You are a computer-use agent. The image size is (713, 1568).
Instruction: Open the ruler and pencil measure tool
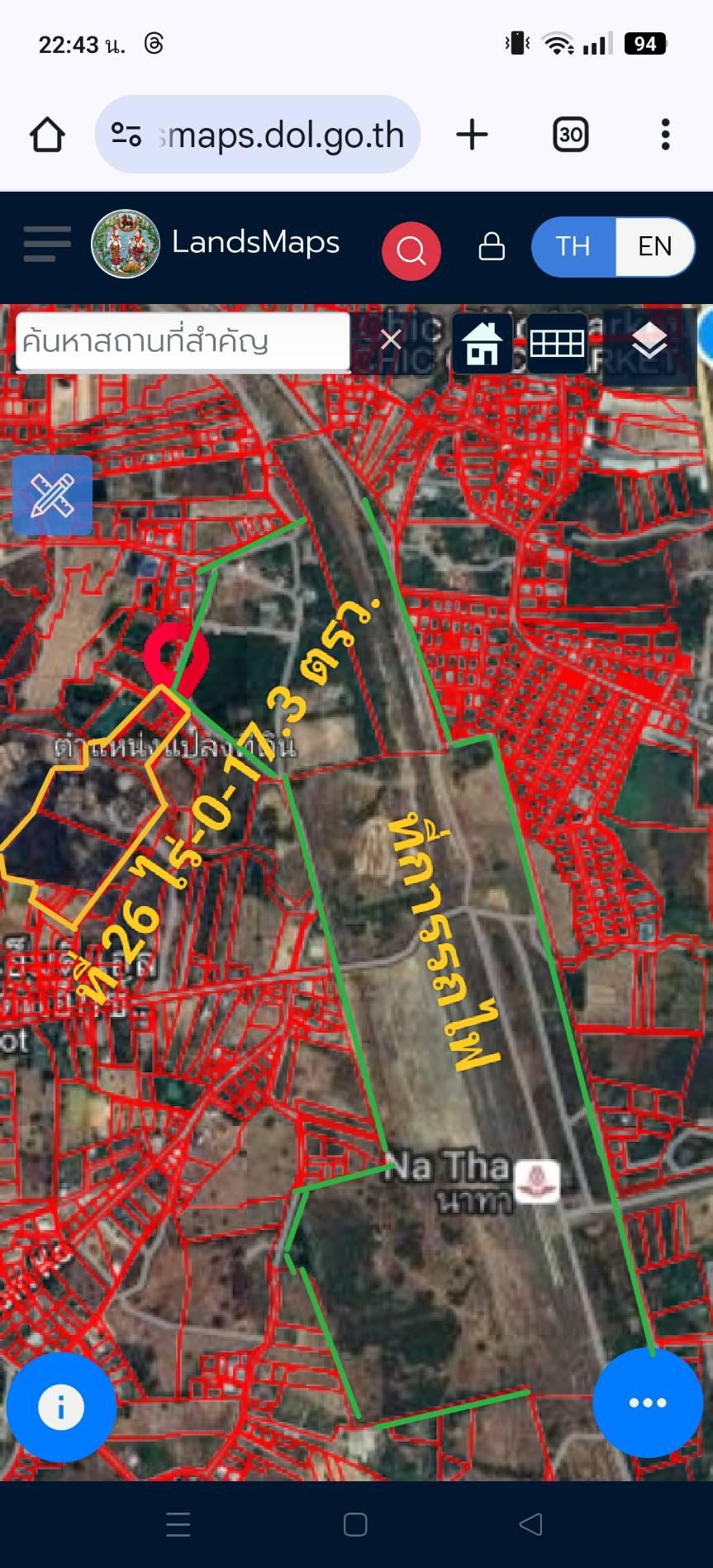tap(52, 495)
